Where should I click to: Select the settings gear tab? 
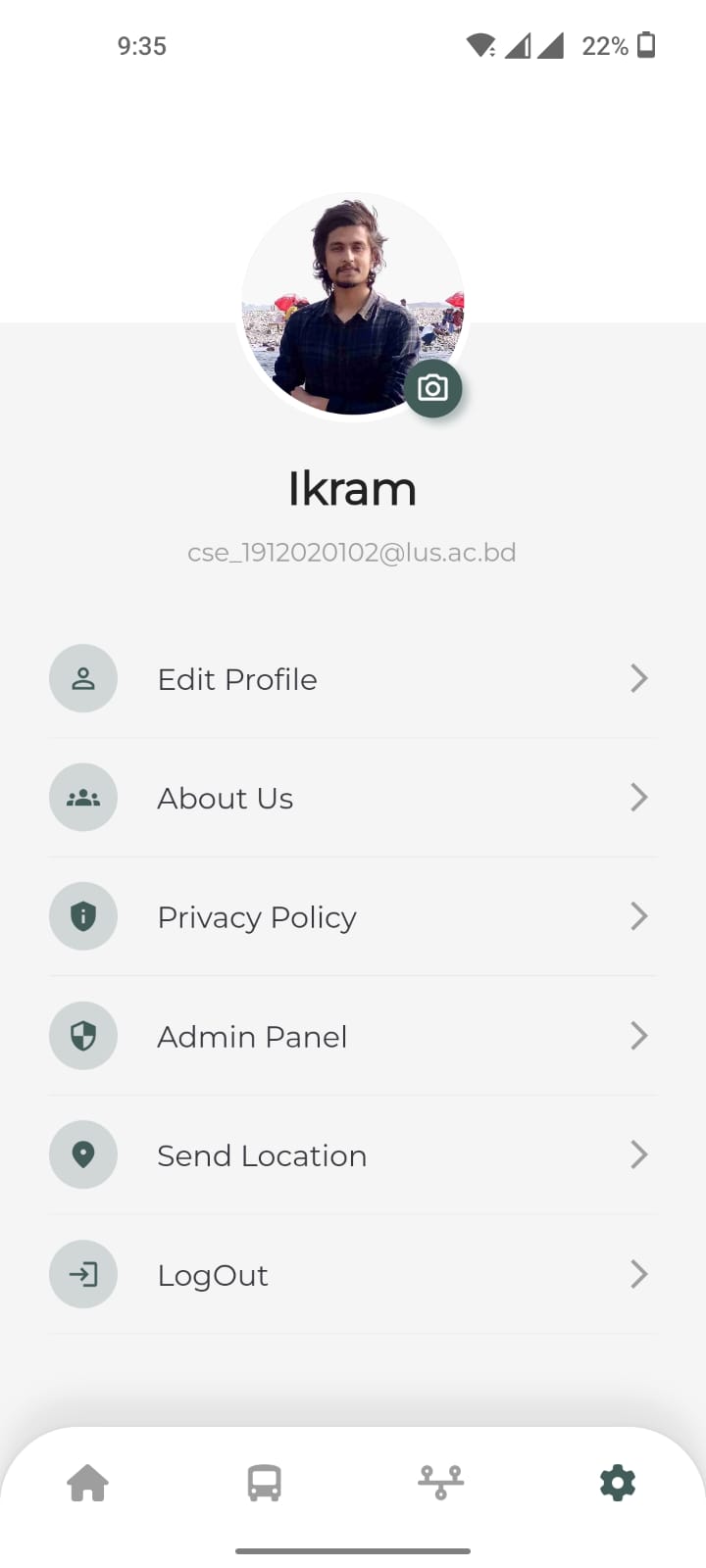(x=618, y=1483)
